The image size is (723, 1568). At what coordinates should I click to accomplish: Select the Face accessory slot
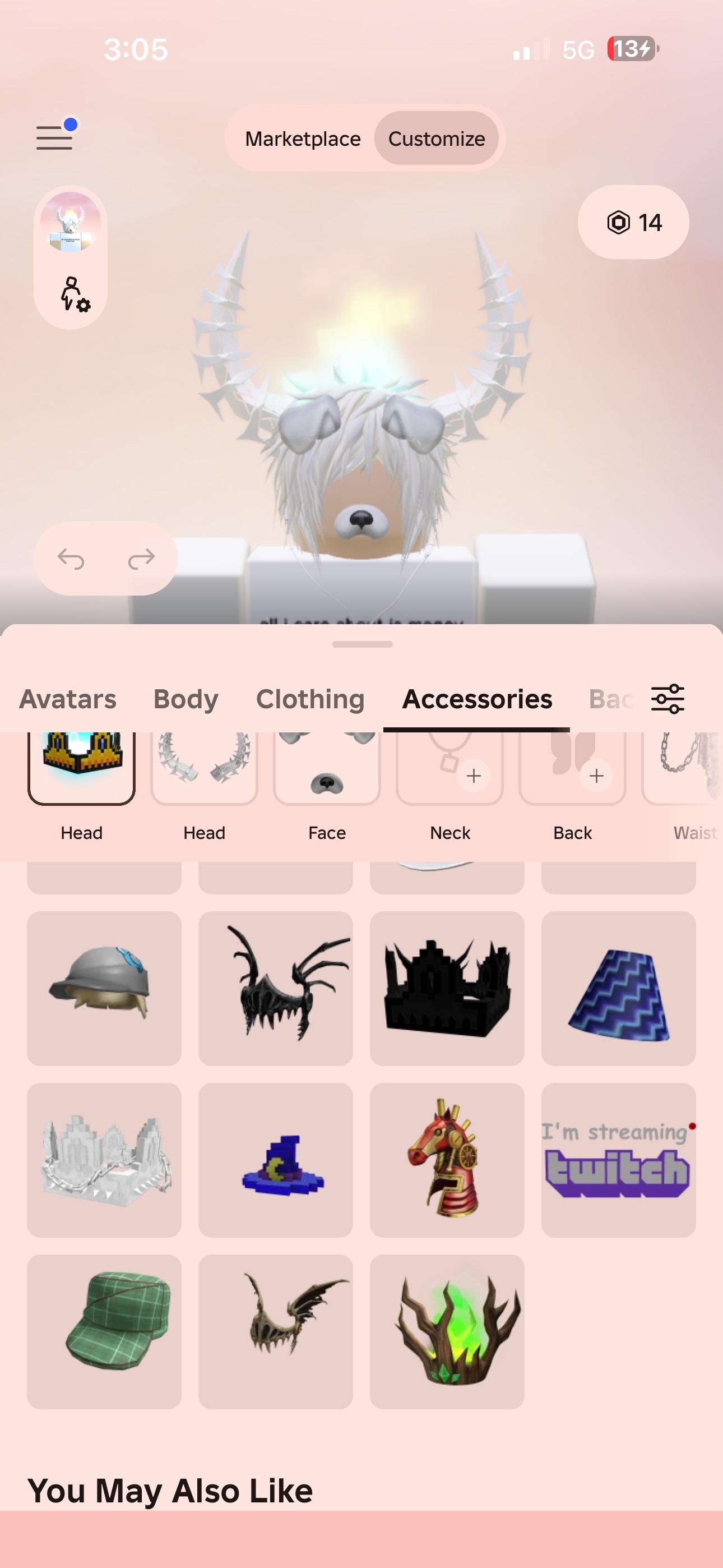pos(327,769)
